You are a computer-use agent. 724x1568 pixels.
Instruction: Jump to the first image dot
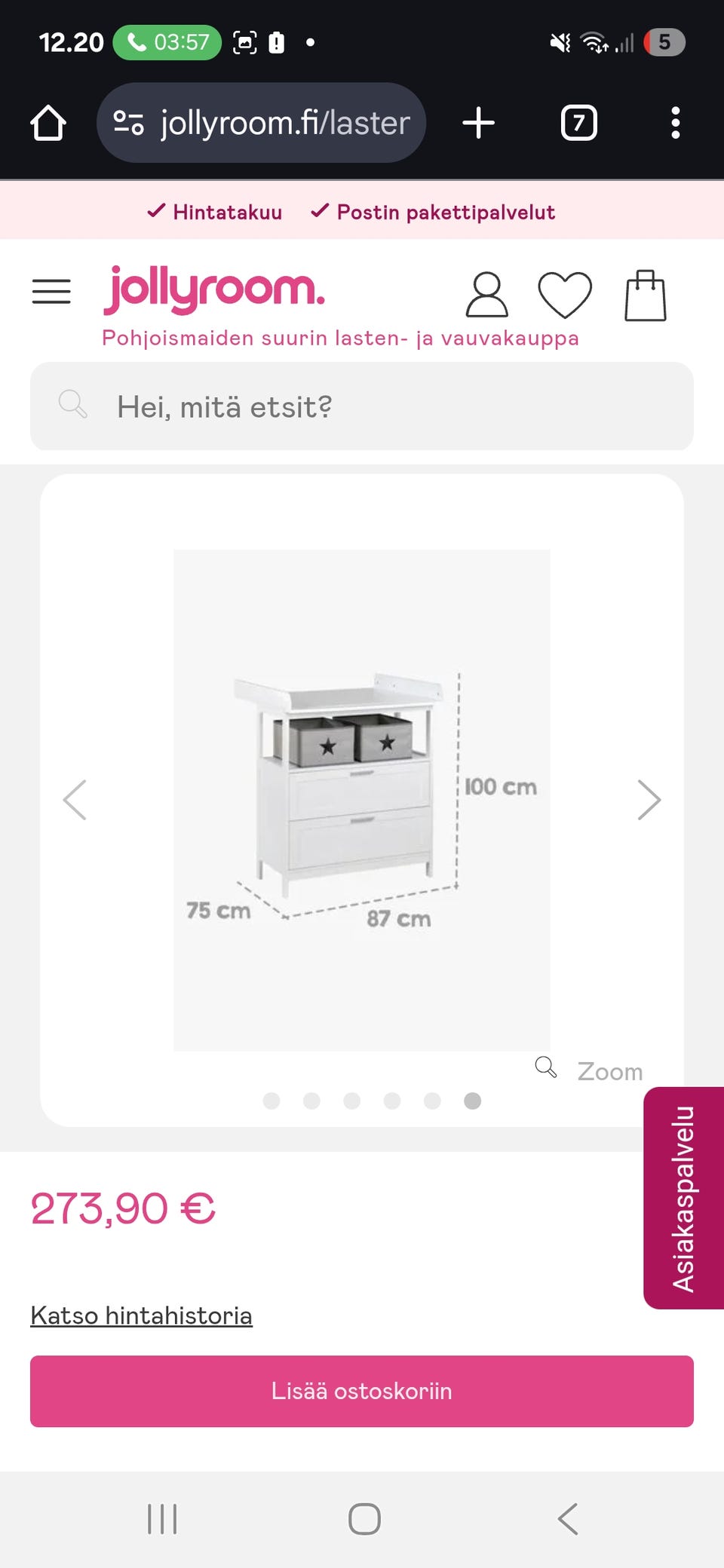[x=271, y=1101]
